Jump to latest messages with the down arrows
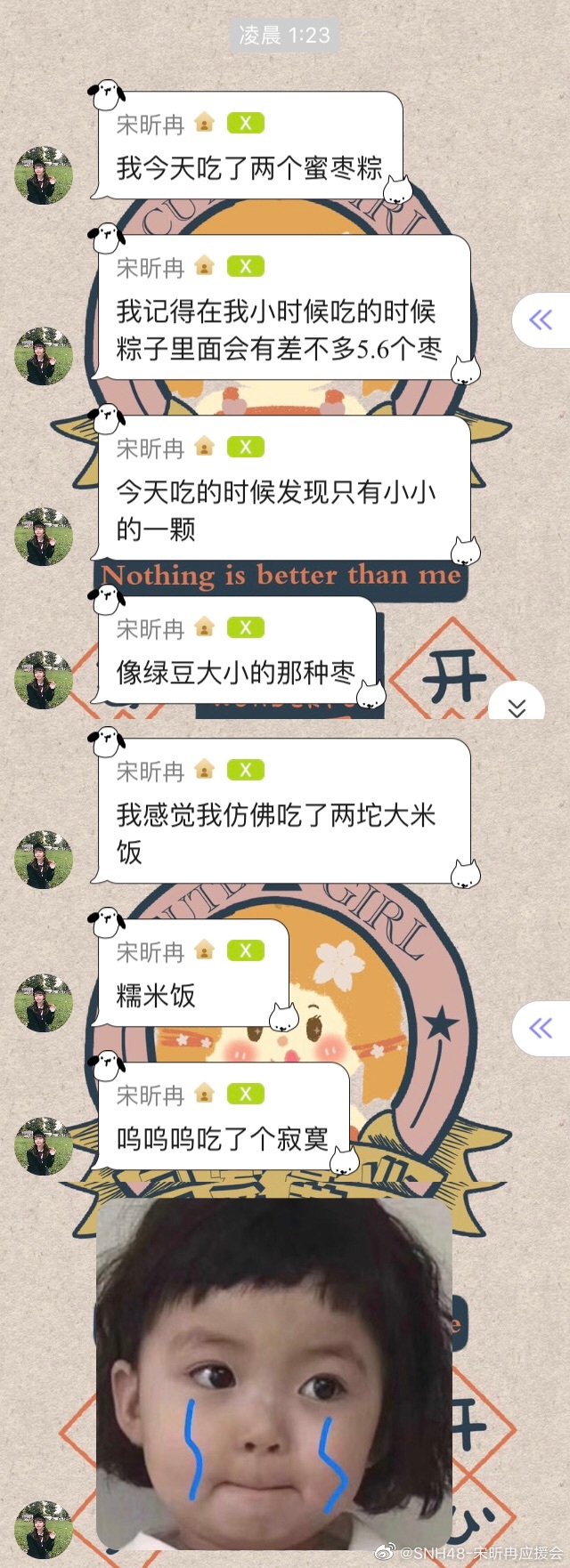This screenshot has height=1568, width=570. point(517,707)
